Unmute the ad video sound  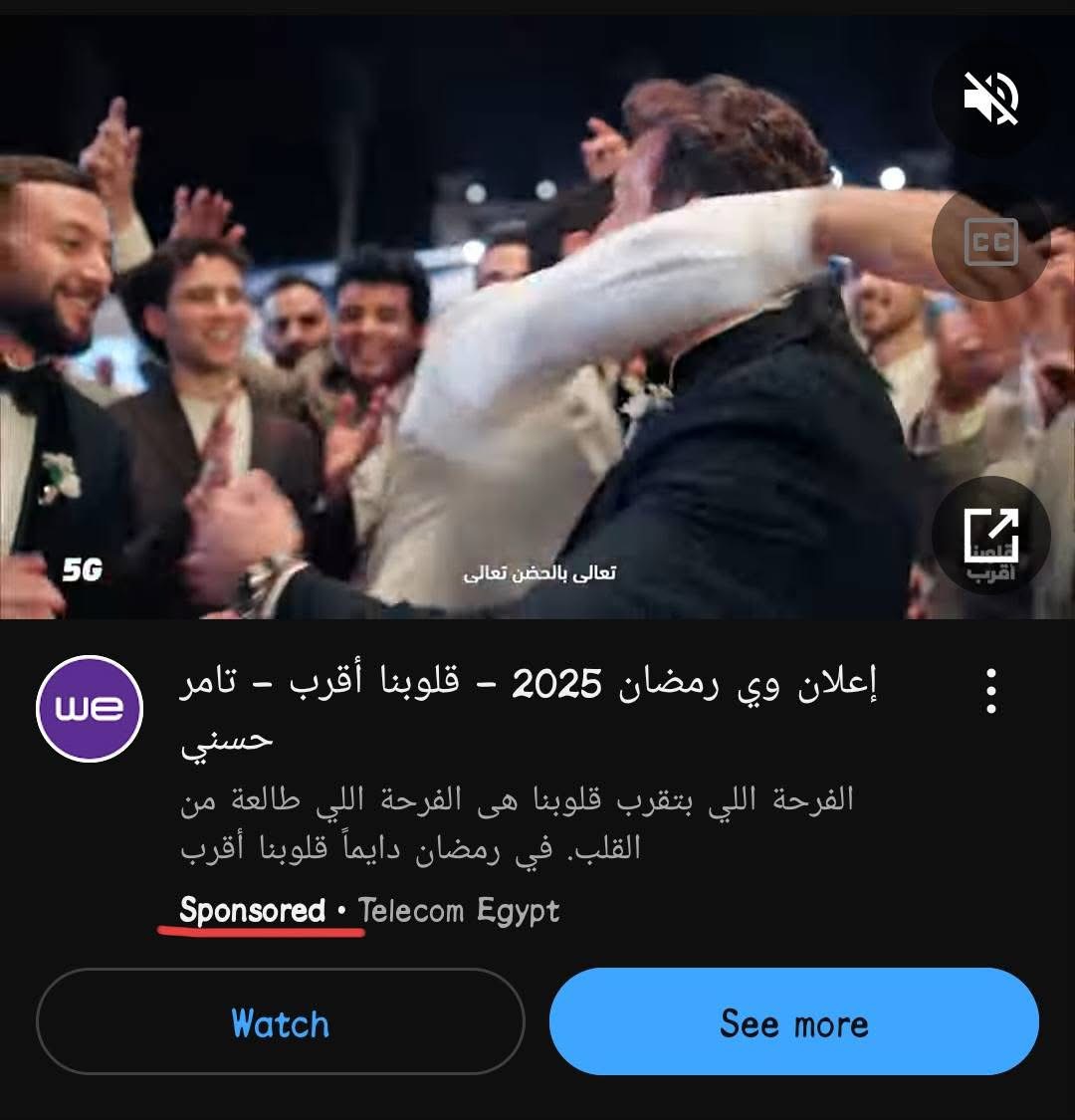[990, 98]
